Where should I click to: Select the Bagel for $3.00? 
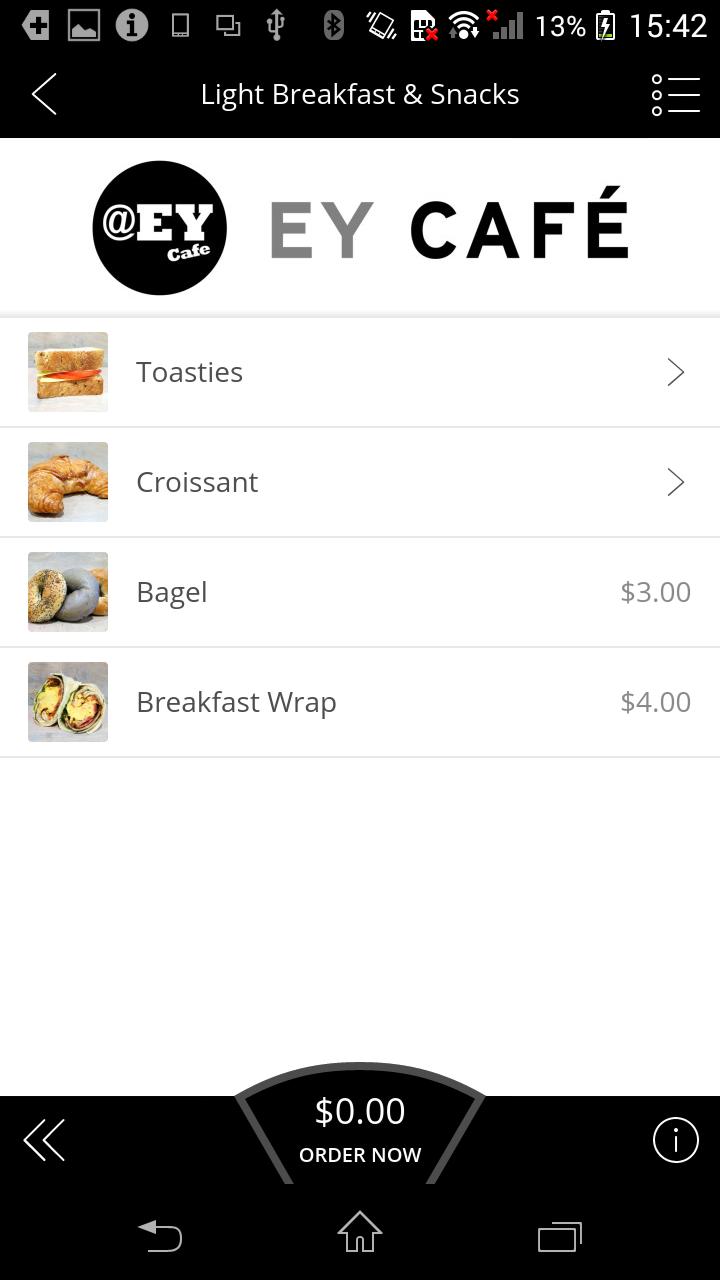360,592
